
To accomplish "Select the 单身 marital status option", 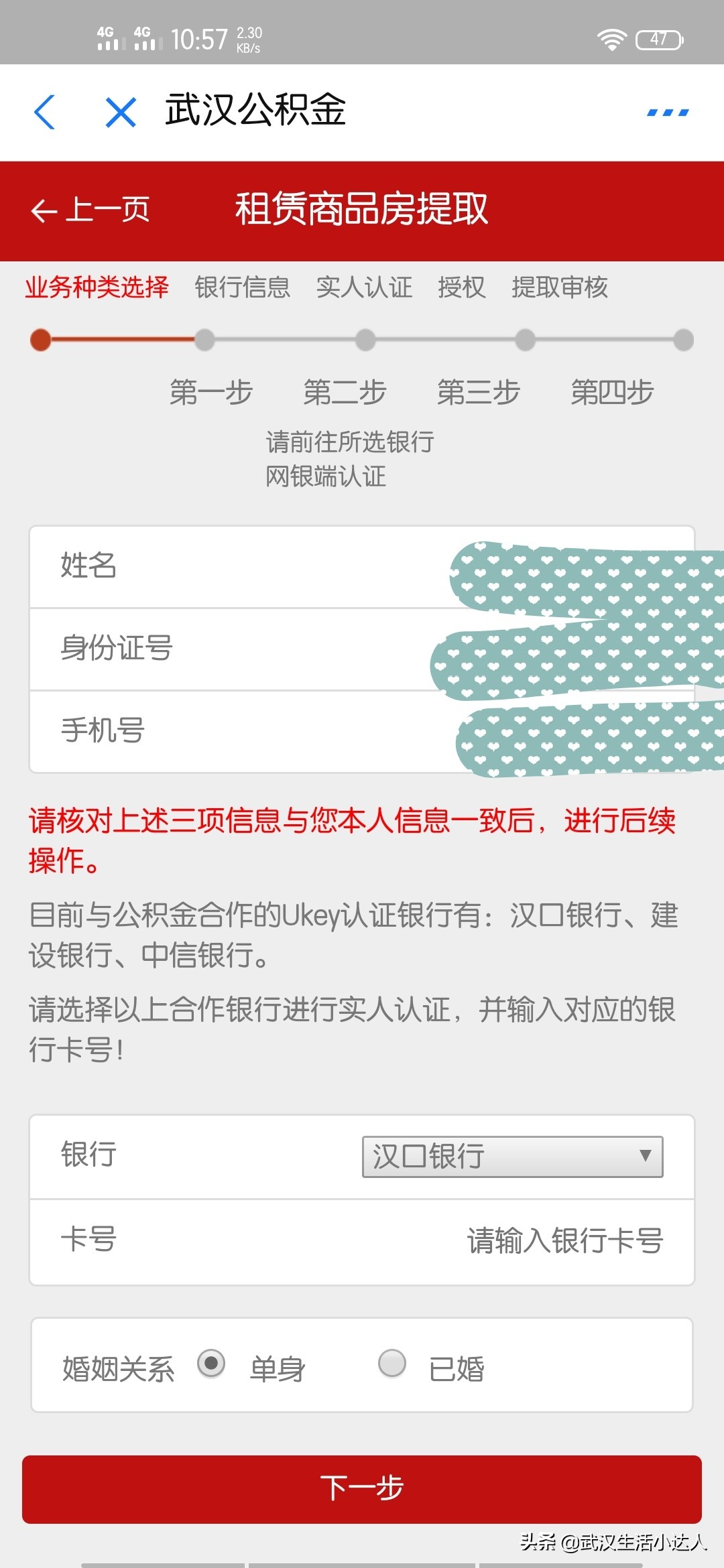I will click(212, 1367).
